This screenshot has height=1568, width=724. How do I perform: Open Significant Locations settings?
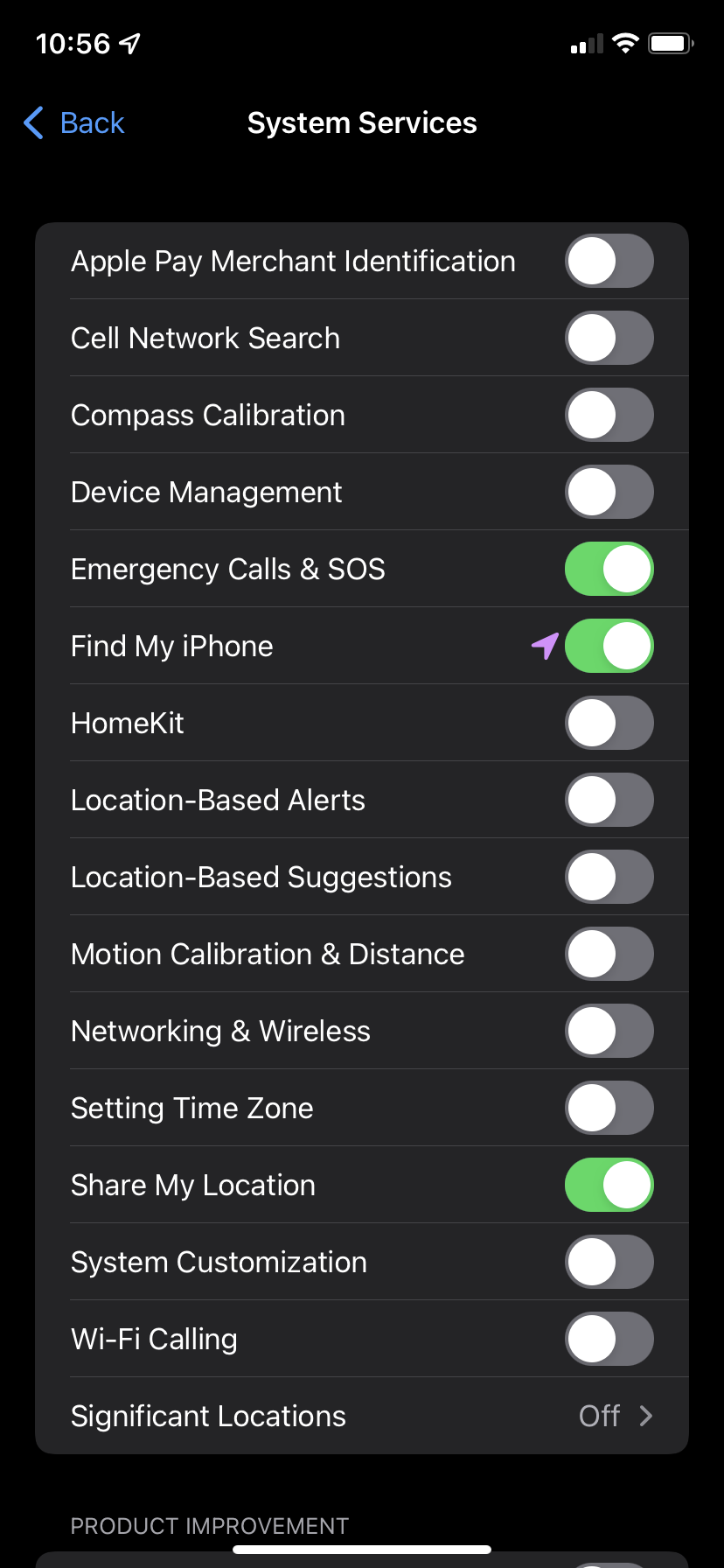pyautogui.click(x=362, y=1417)
